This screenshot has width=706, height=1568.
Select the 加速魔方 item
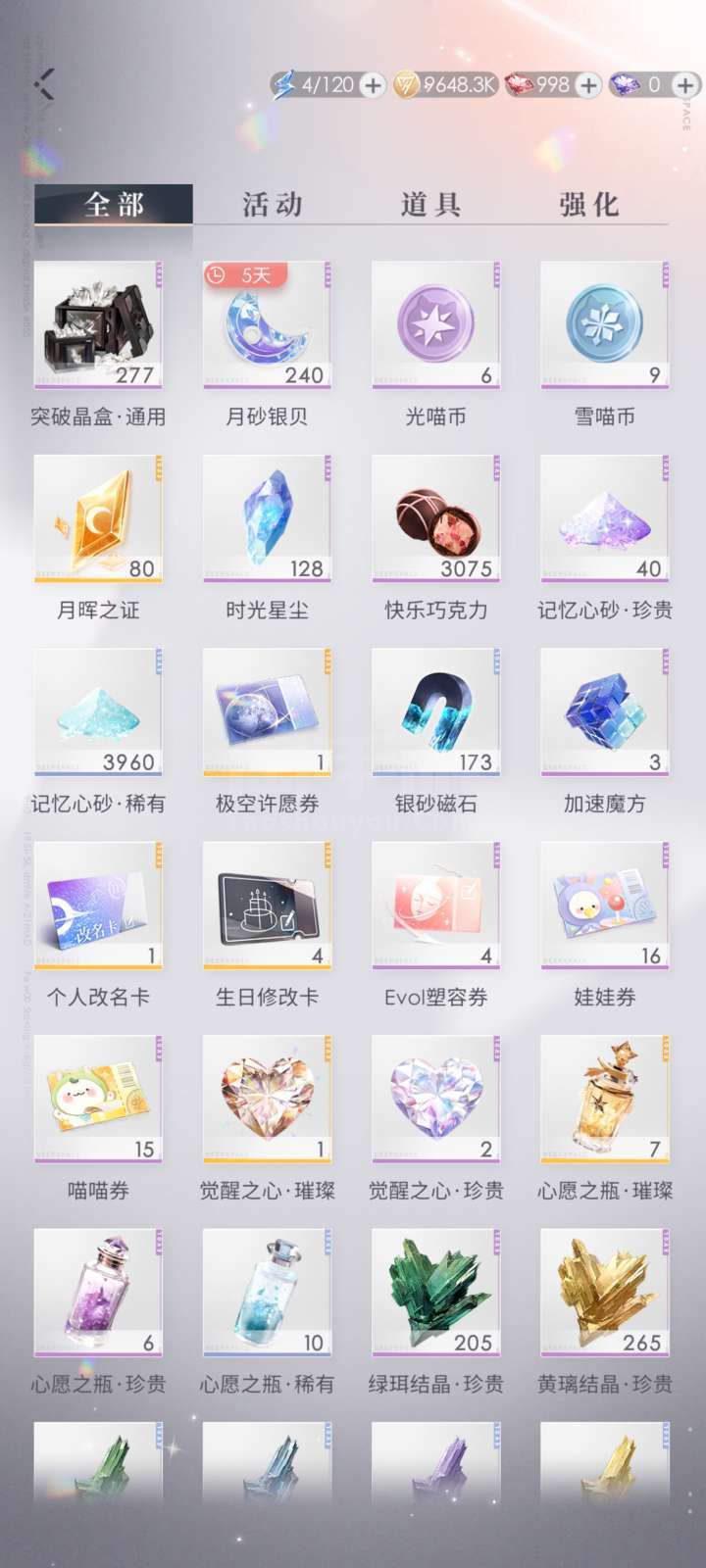604,711
